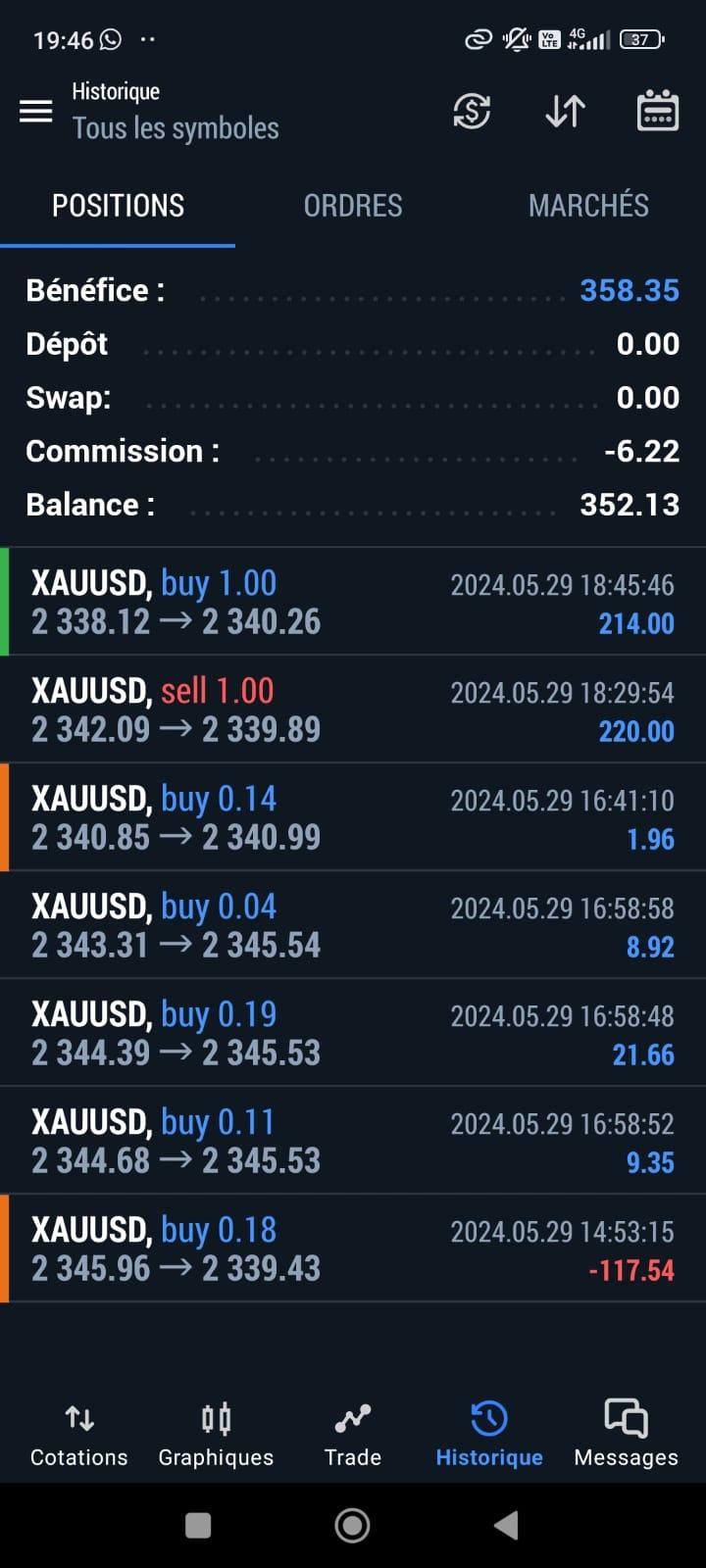Expand the XAUUSD sell 1.00 position
The width and height of the screenshot is (706, 1568).
tap(353, 710)
